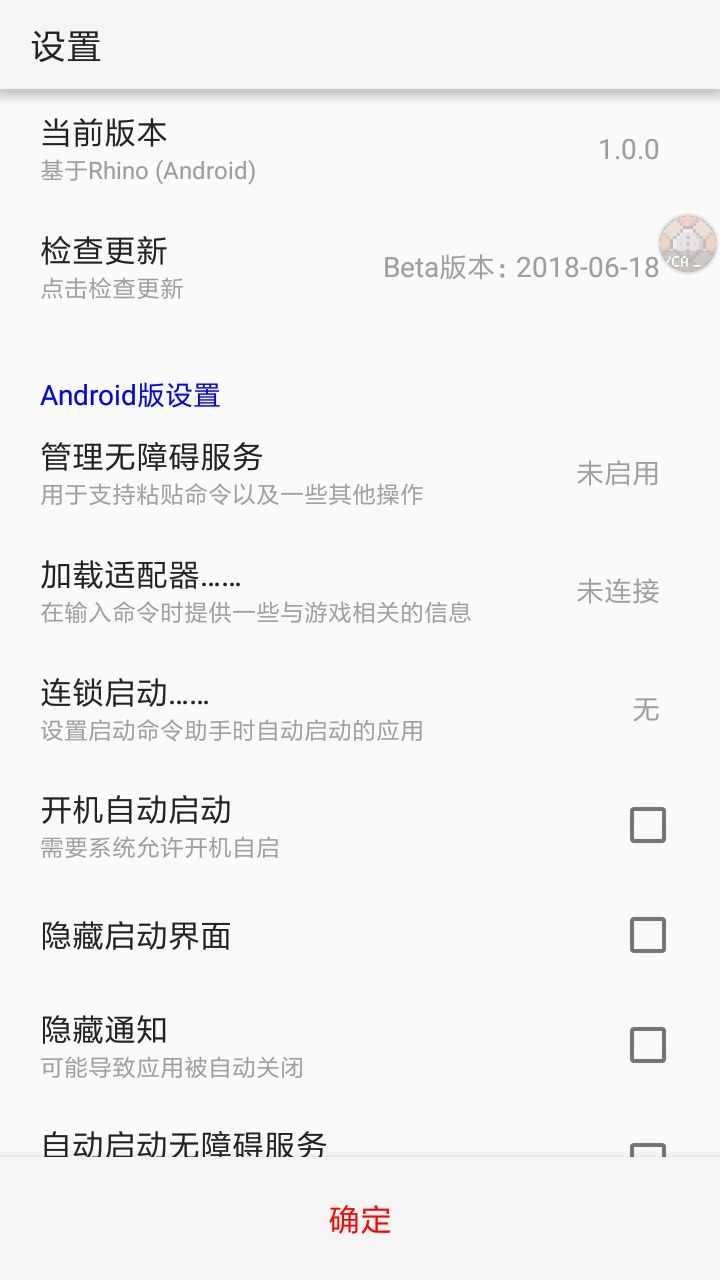Tap the 无 label next to 连锁启动
Image resolution: width=720 pixels, height=1280 pixels.
point(647,711)
